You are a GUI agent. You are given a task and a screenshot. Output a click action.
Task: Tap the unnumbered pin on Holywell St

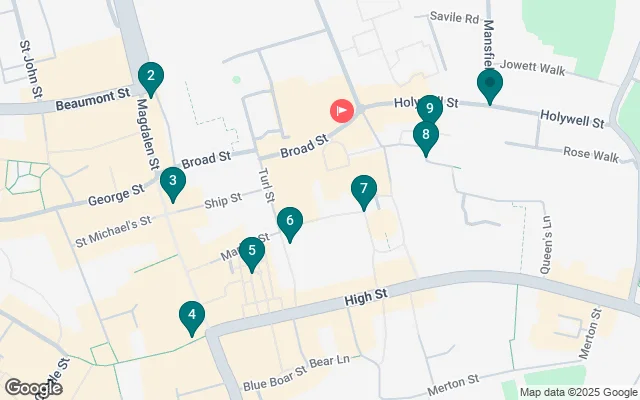(x=489, y=85)
